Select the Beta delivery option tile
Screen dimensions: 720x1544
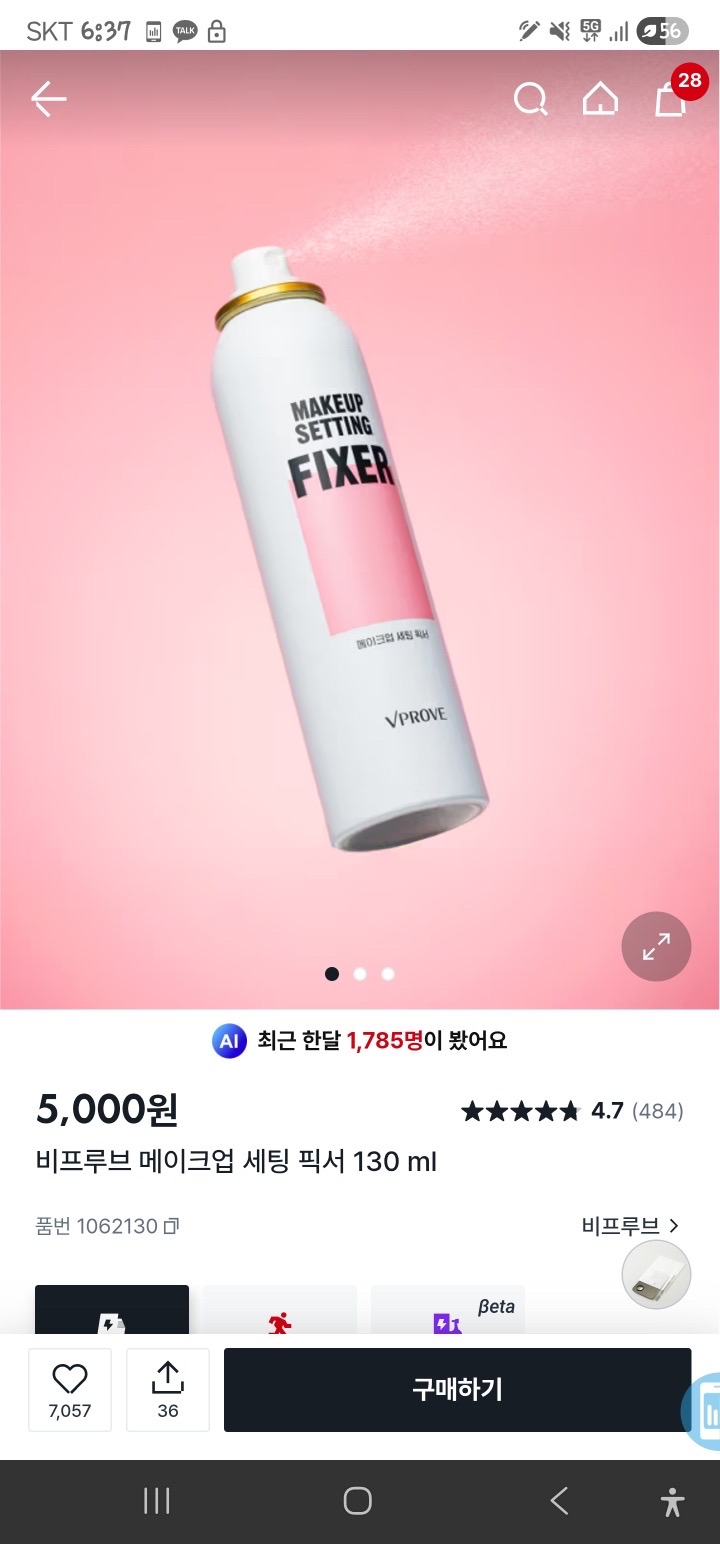pos(448,1312)
